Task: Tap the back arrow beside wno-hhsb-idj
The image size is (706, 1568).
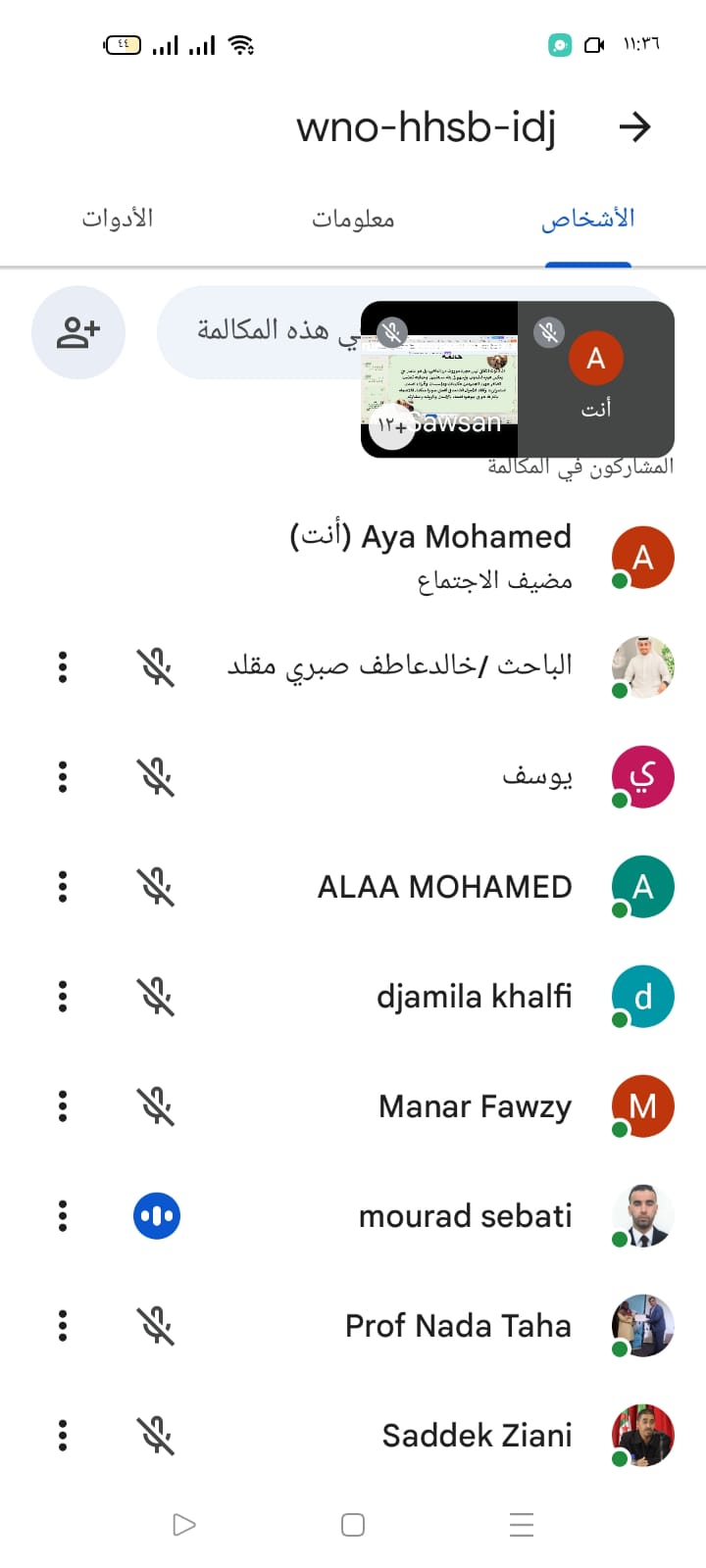Action: [x=635, y=126]
